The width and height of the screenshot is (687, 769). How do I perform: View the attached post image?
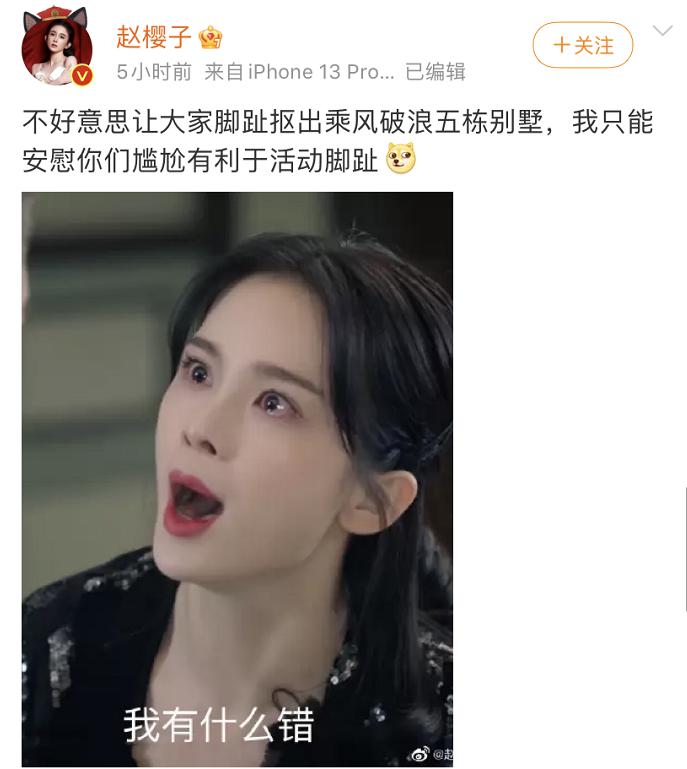[237, 479]
